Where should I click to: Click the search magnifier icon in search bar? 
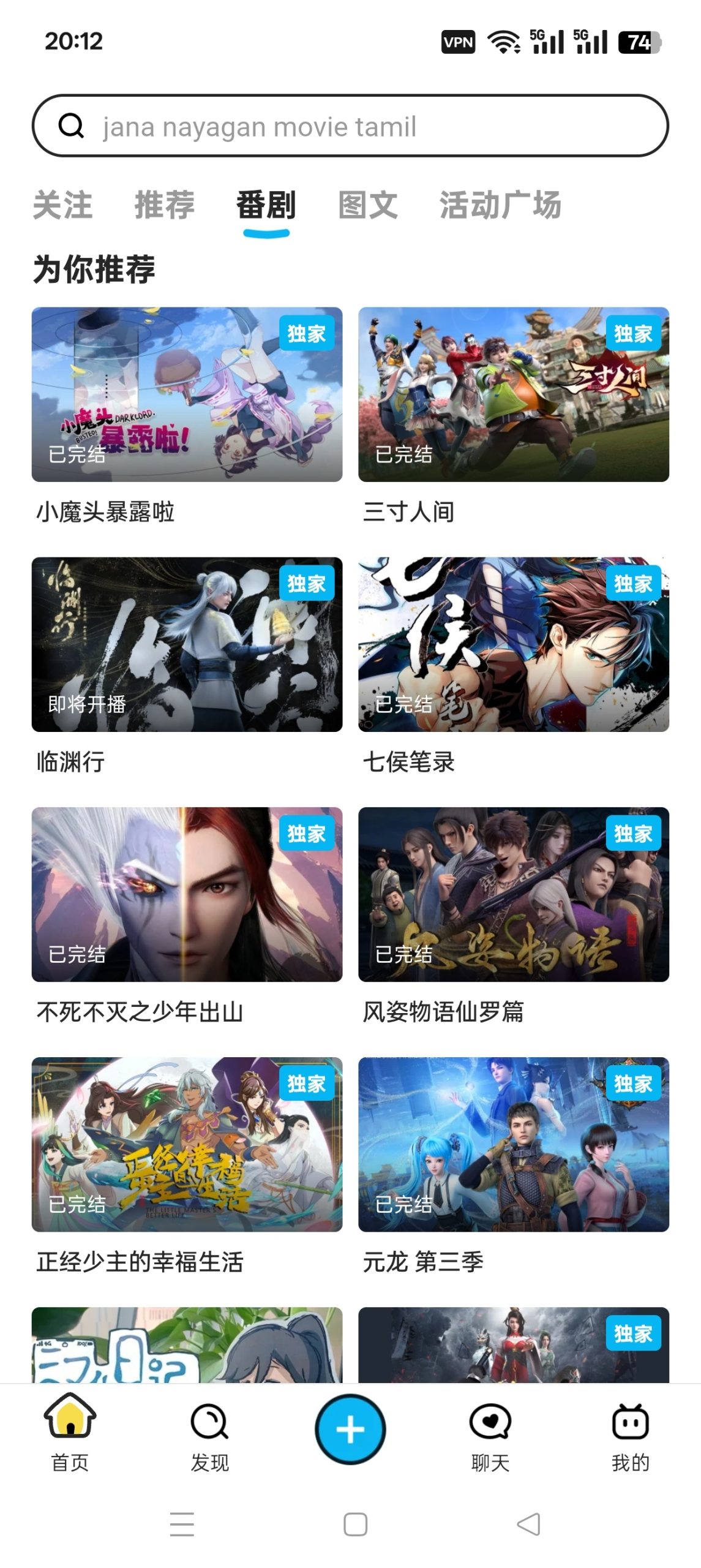click(x=72, y=127)
